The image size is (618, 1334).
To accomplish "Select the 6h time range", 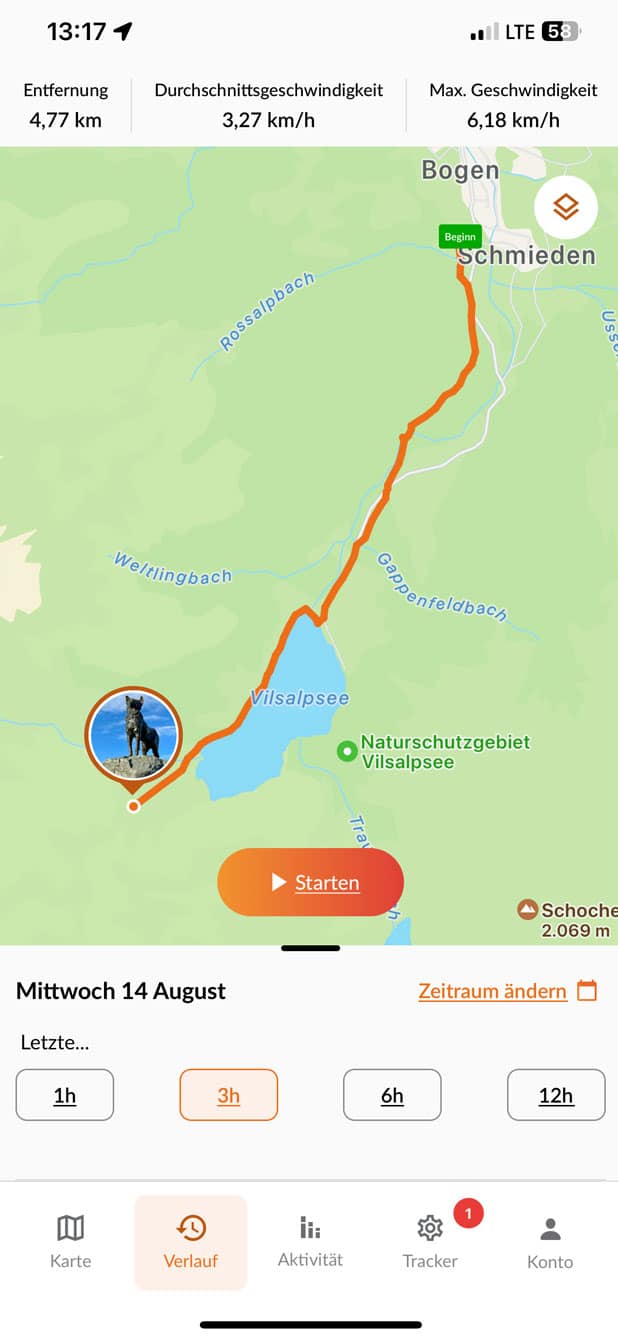I will pyautogui.click(x=392, y=1095).
